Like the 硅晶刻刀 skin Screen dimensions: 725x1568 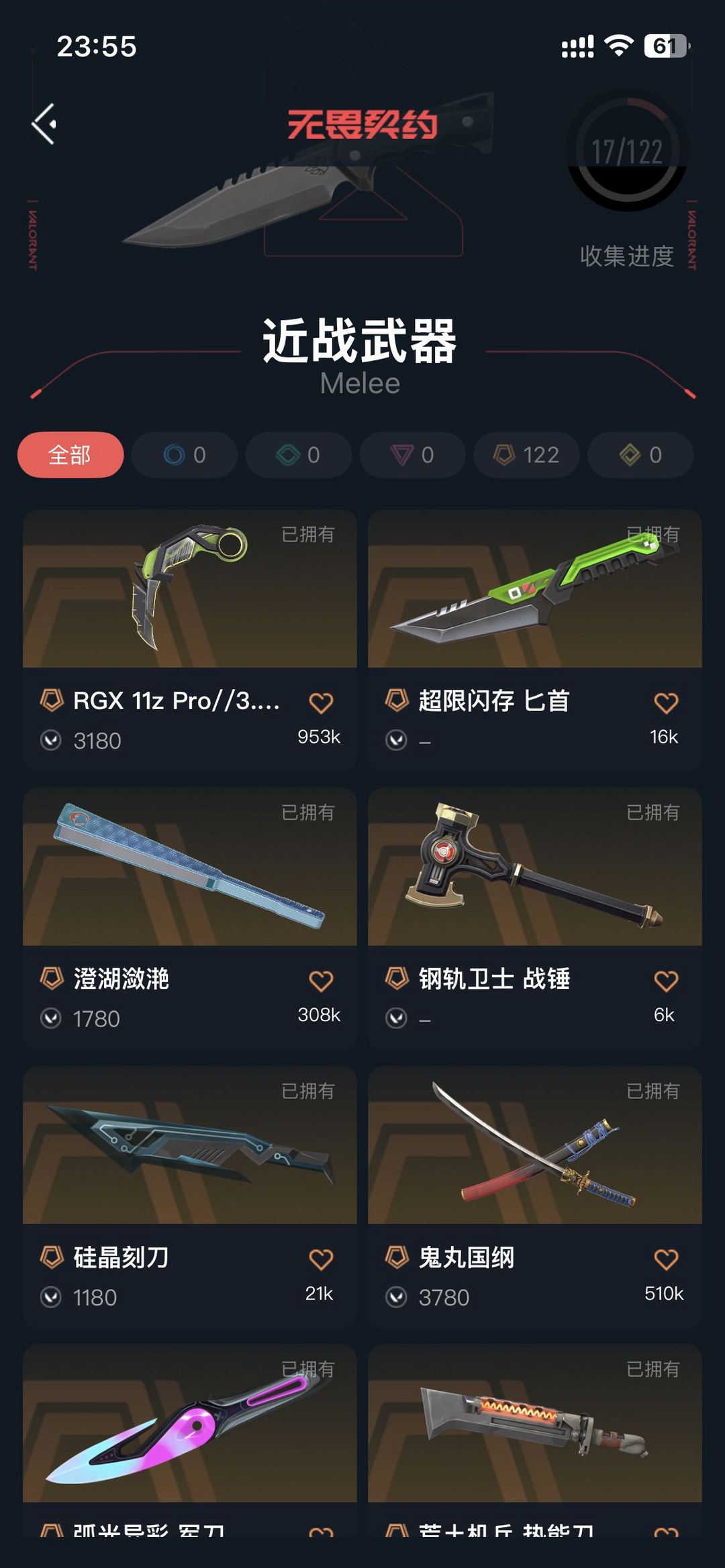[321, 1259]
